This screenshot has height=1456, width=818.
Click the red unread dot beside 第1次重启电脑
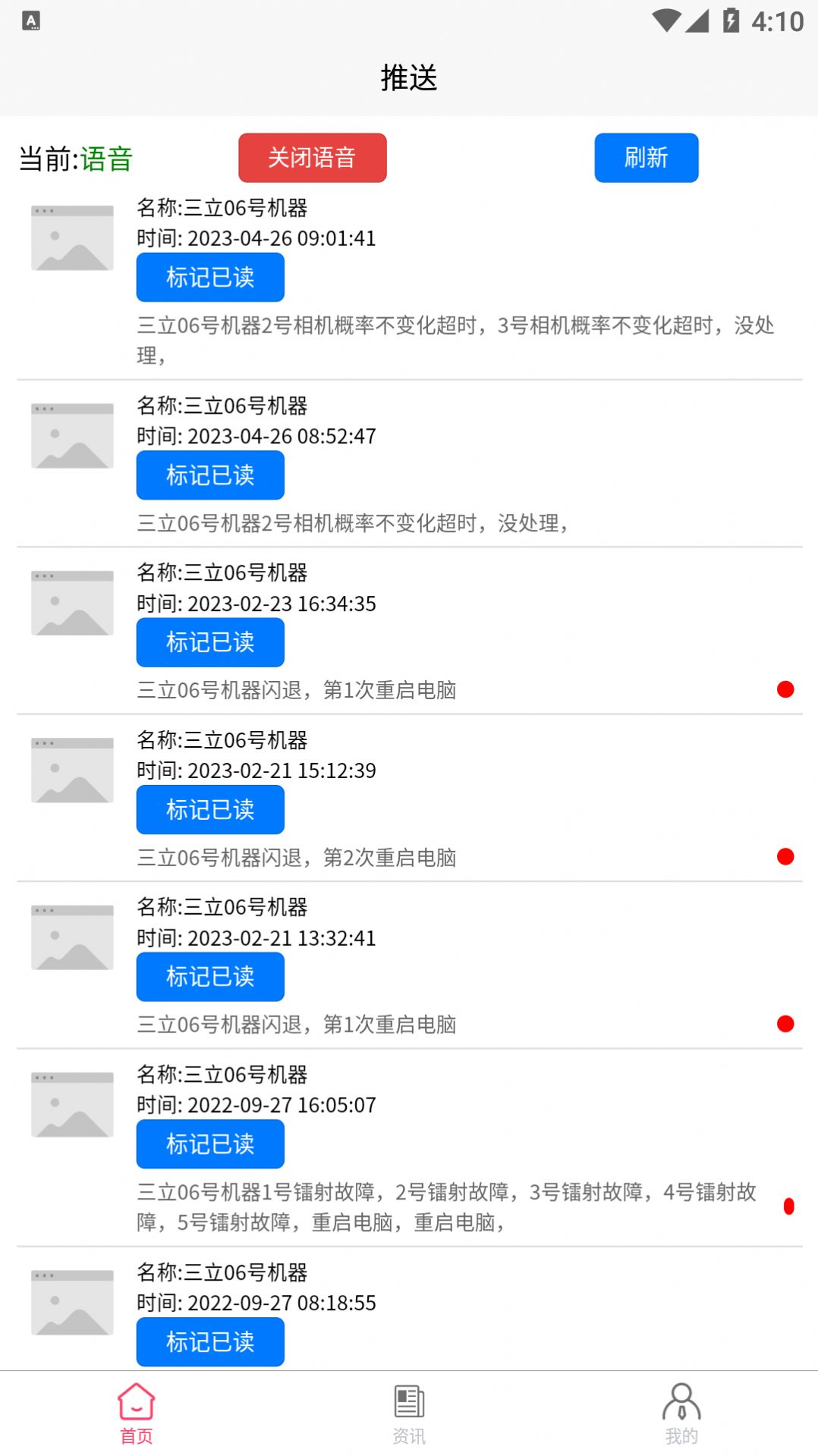785,691
